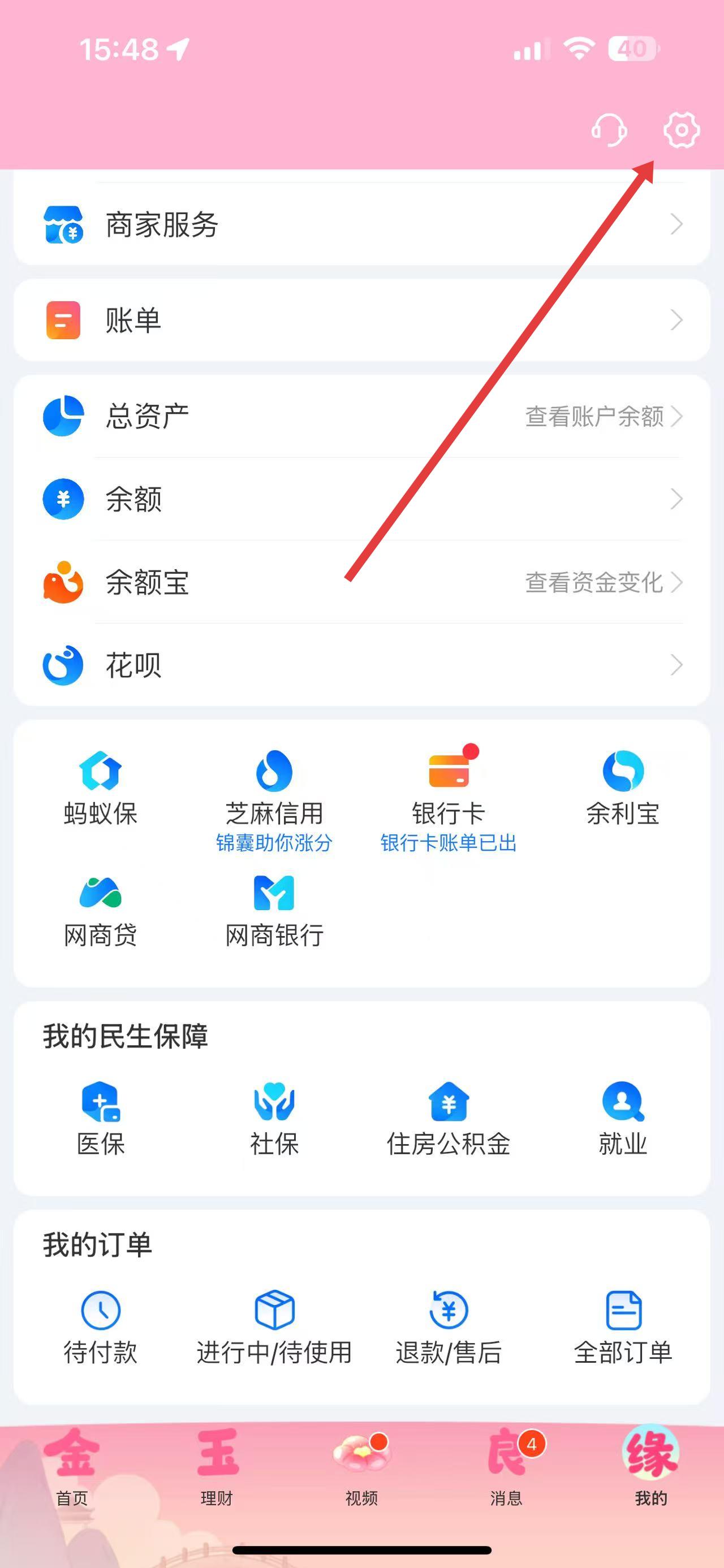This screenshot has width=724, height=1568.
Task: Open 商家服务 row
Action: point(361,224)
